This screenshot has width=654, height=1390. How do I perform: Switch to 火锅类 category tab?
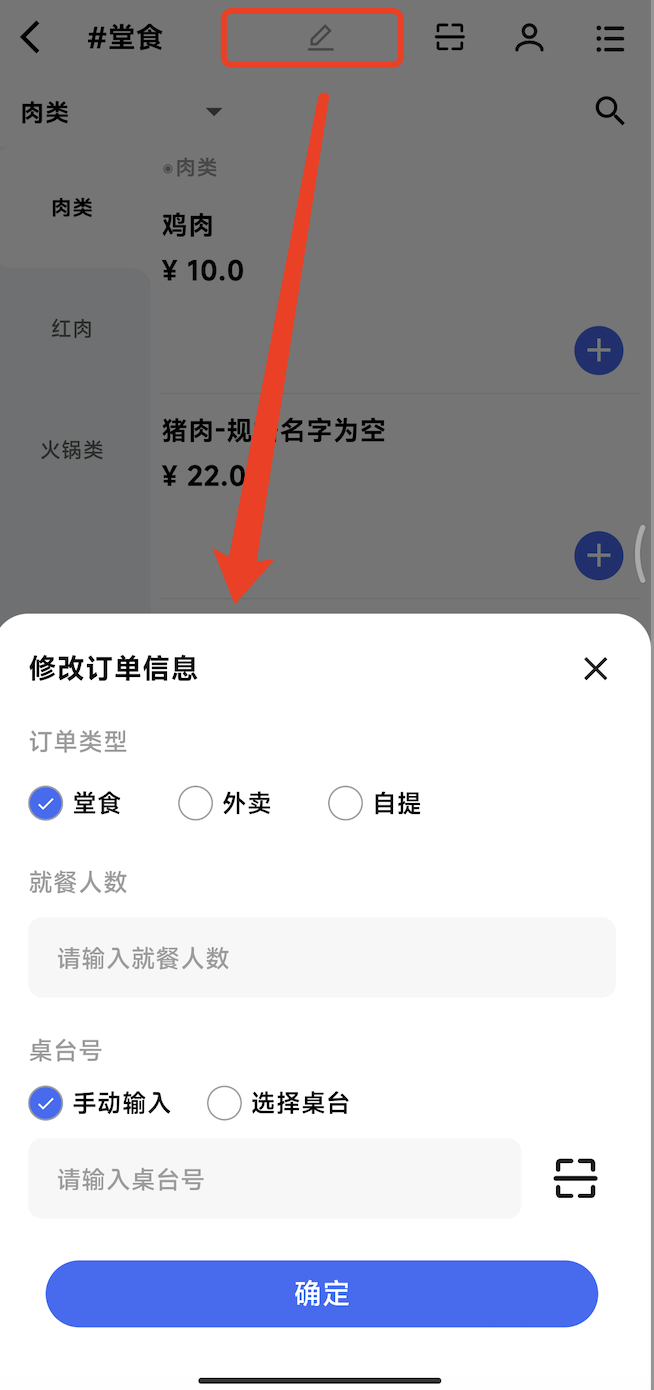pyautogui.click(x=72, y=450)
